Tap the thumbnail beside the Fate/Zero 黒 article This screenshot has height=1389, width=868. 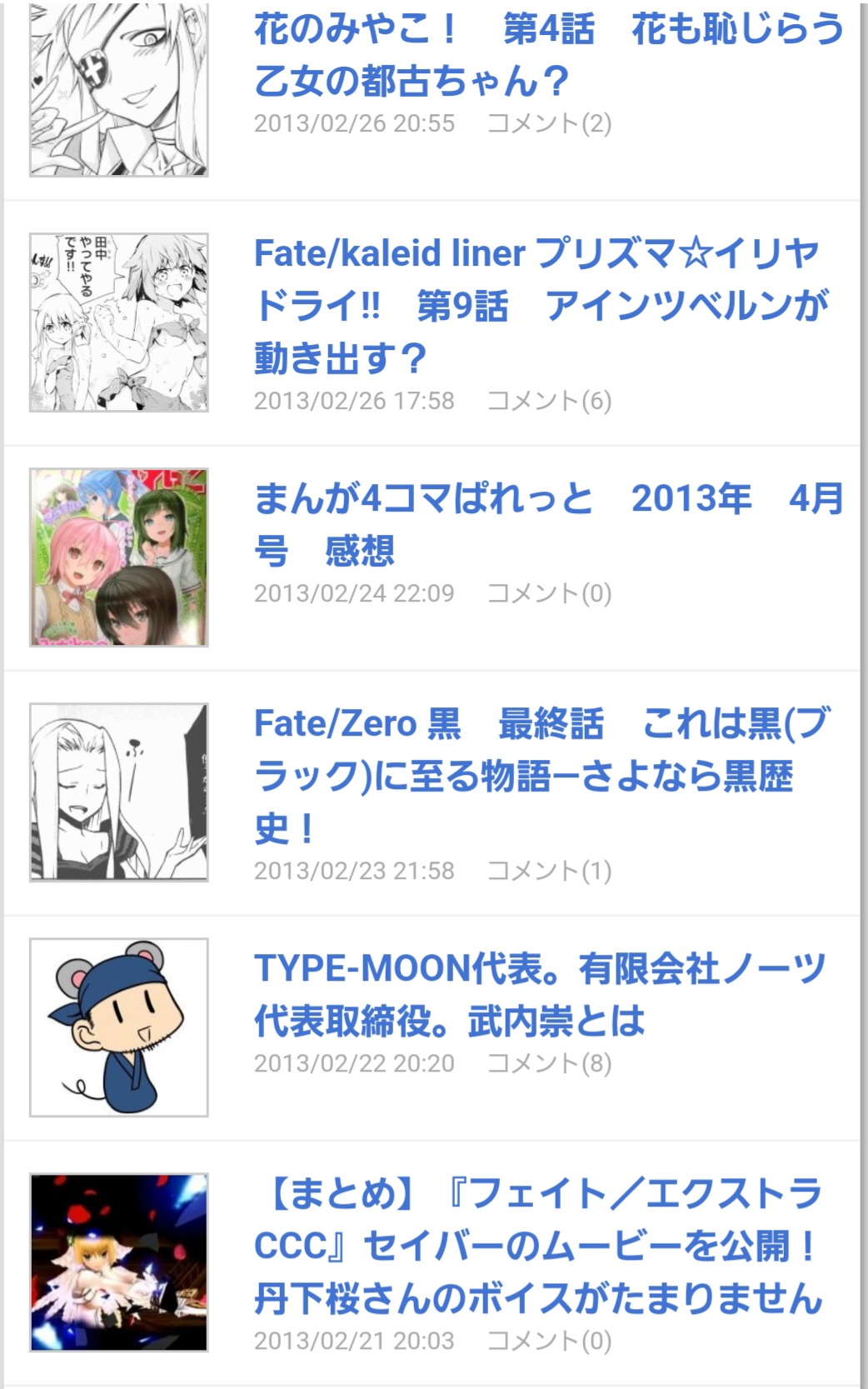coord(118,792)
